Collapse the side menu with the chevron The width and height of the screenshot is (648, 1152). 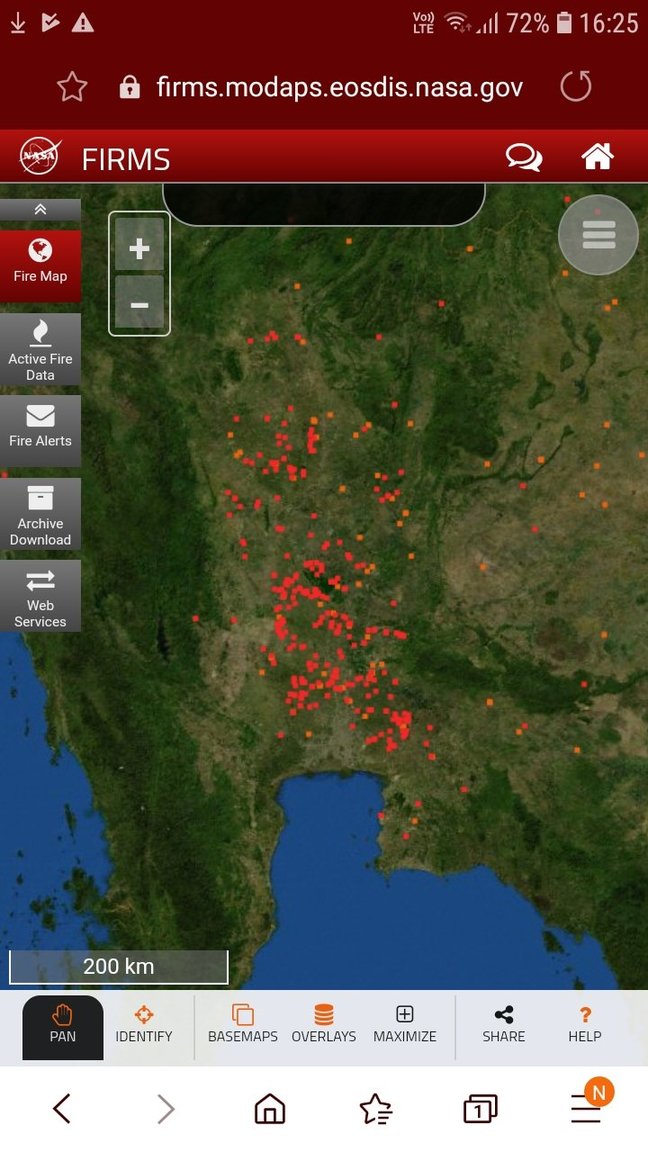coord(40,210)
